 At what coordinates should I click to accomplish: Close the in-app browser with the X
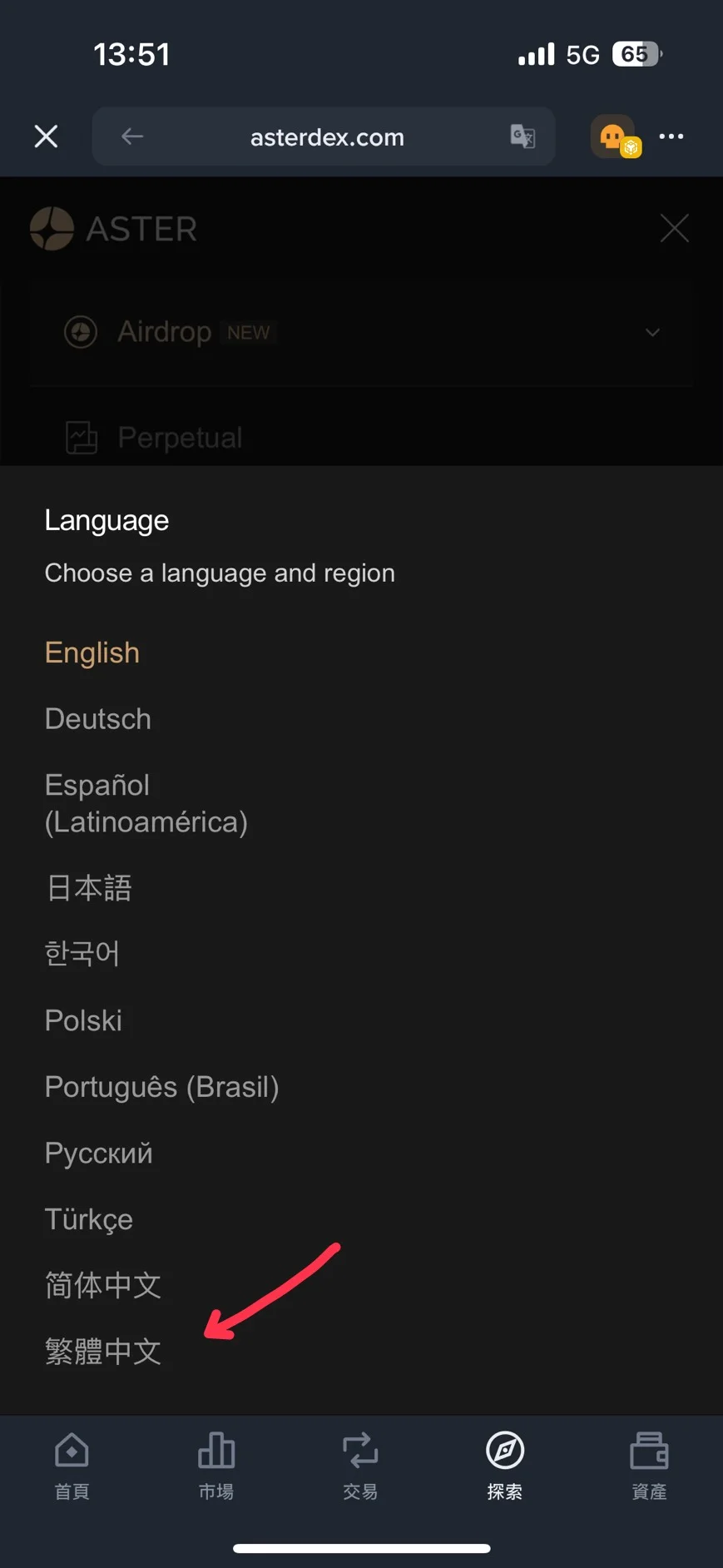[x=46, y=136]
